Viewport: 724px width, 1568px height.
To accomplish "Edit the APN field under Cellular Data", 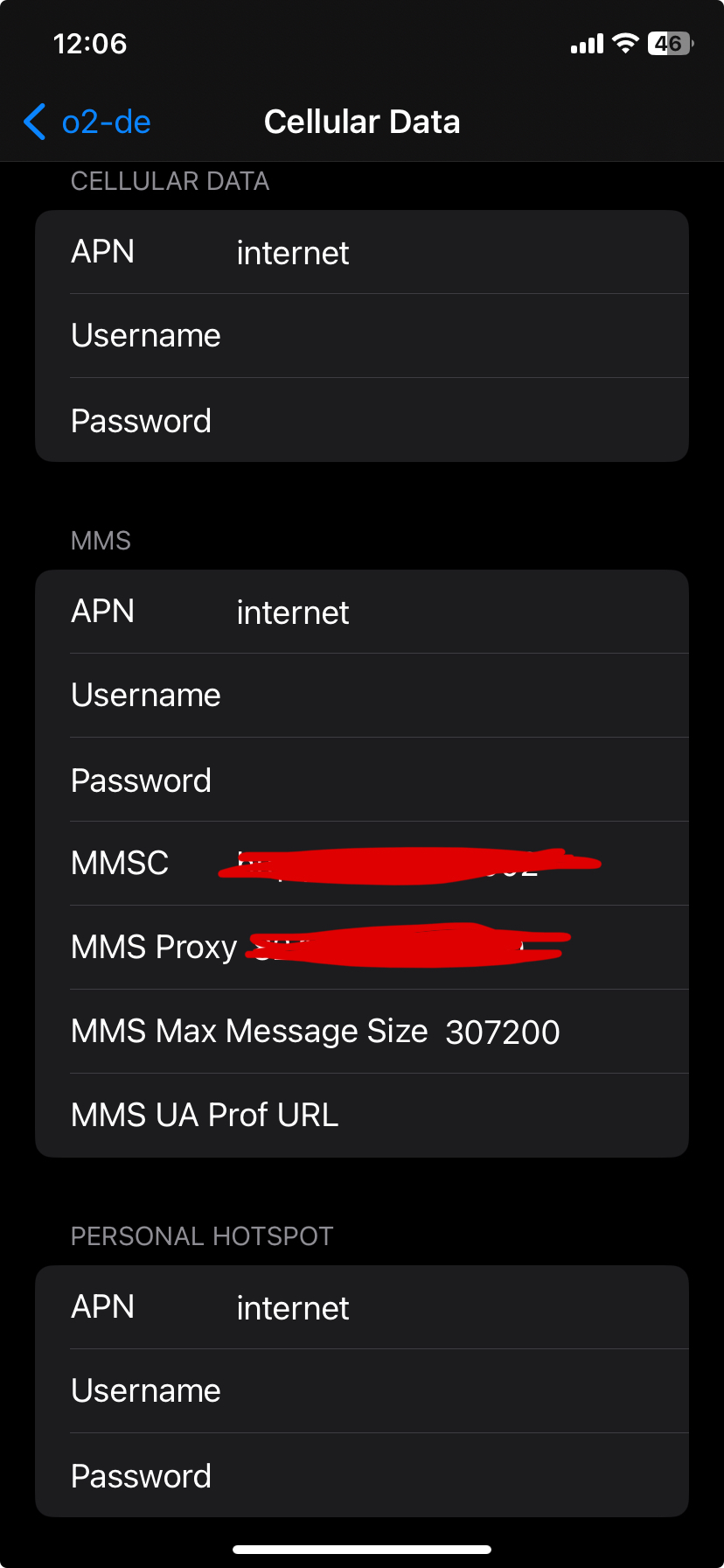I will pos(362,252).
